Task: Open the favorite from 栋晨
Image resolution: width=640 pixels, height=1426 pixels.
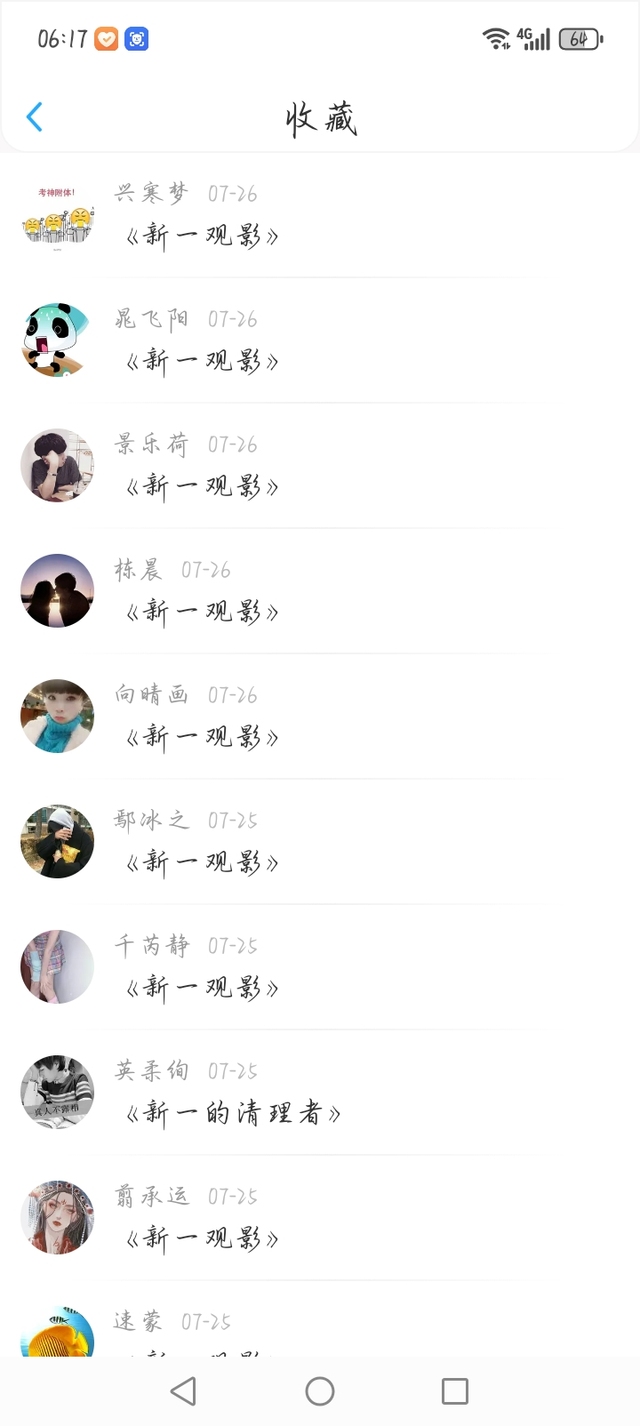Action: [x=202, y=612]
